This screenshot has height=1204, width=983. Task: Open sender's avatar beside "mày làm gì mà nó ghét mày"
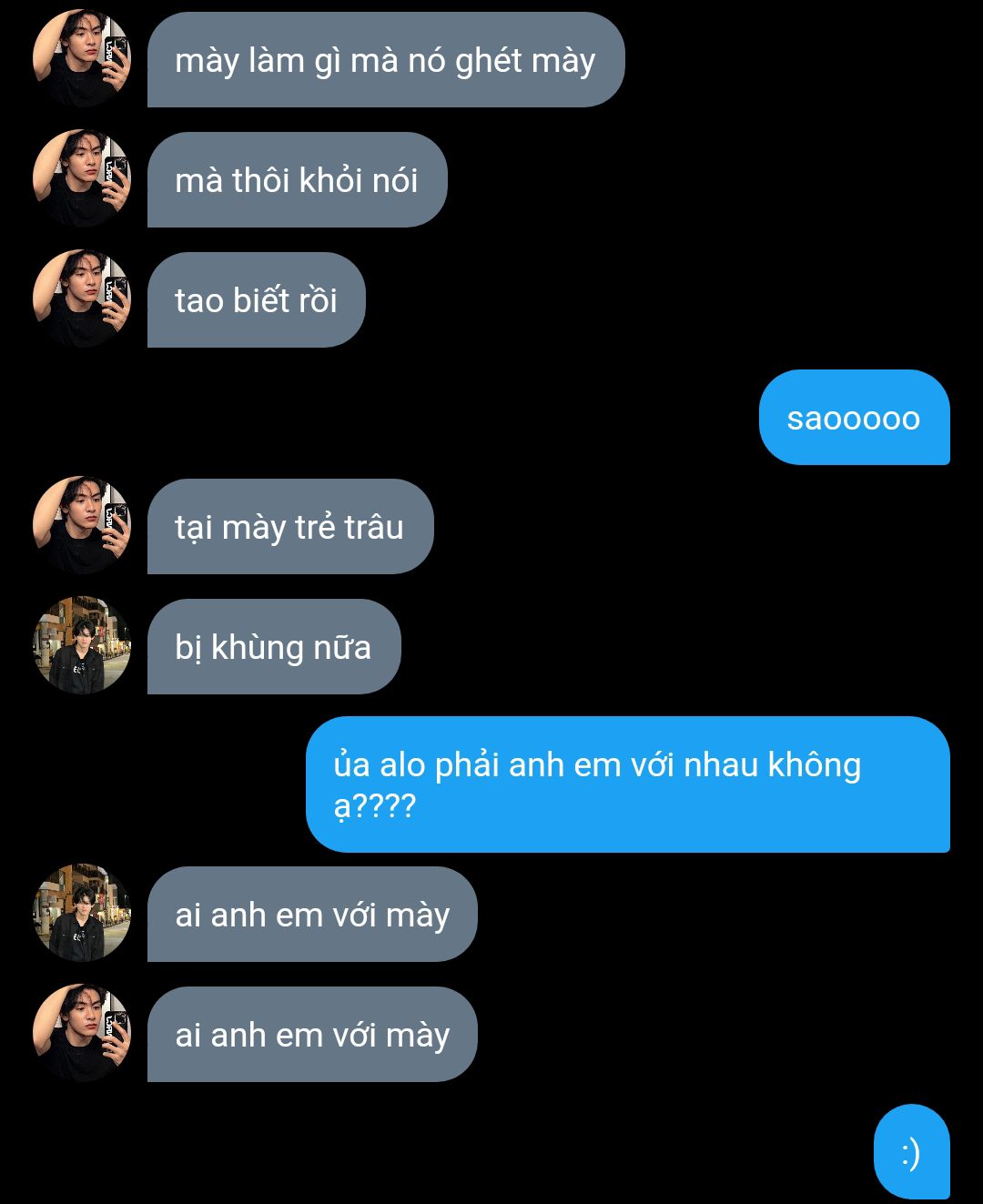pyautogui.click(x=82, y=59)
